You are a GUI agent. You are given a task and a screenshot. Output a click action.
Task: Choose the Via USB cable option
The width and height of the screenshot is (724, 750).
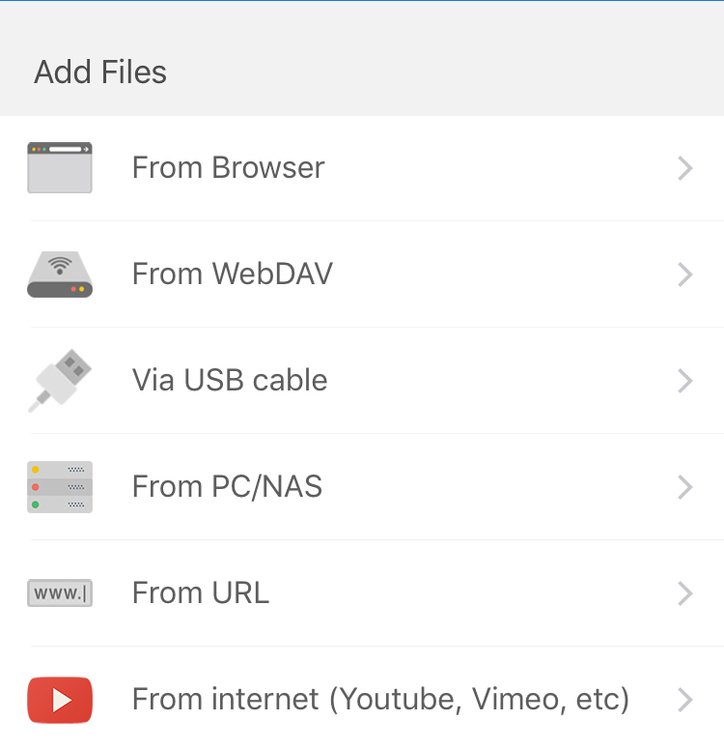coord(230,380)
